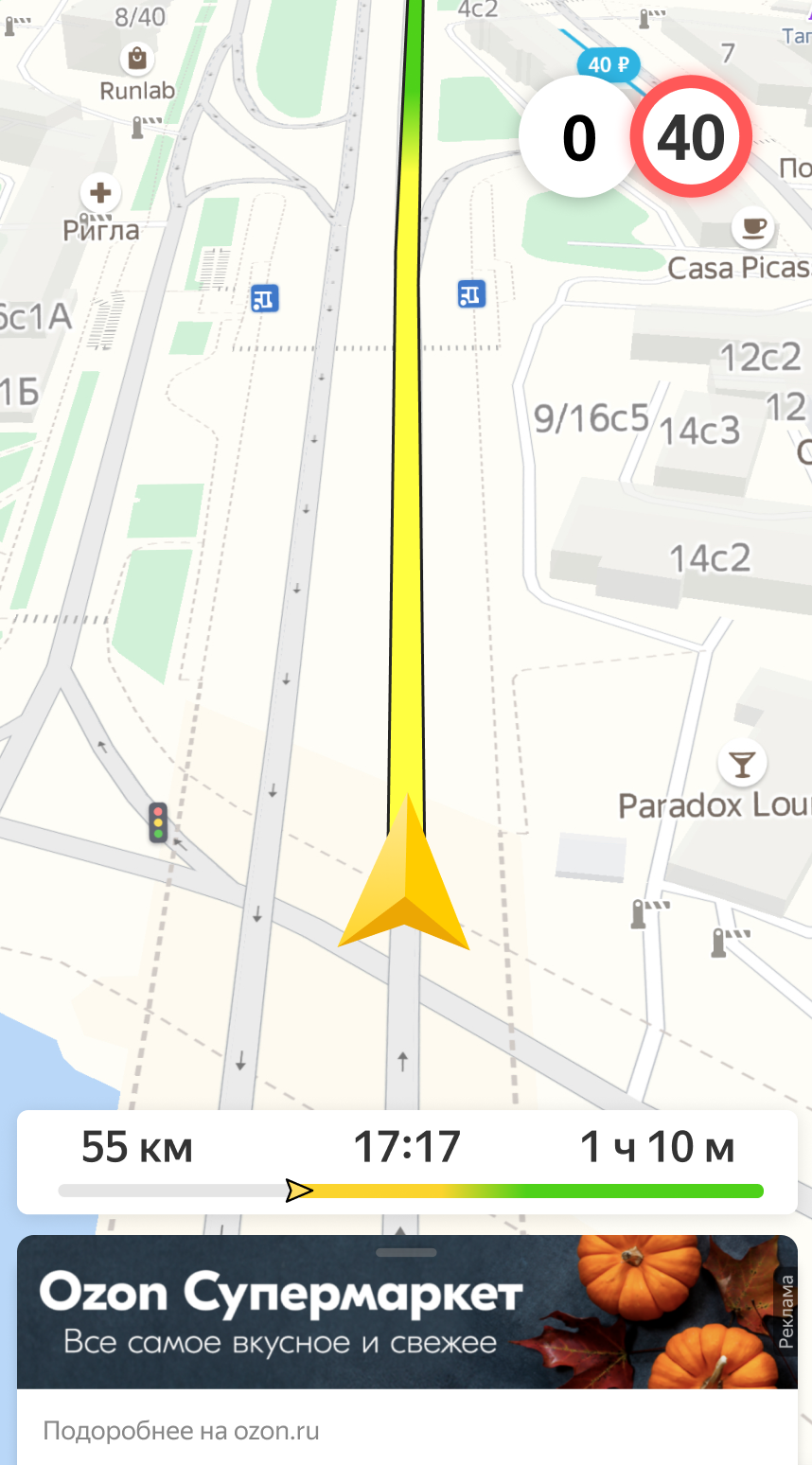812x1465 pixels.
Task: Tap the 40 ₽ parking marker
Action: click(609, 64)
